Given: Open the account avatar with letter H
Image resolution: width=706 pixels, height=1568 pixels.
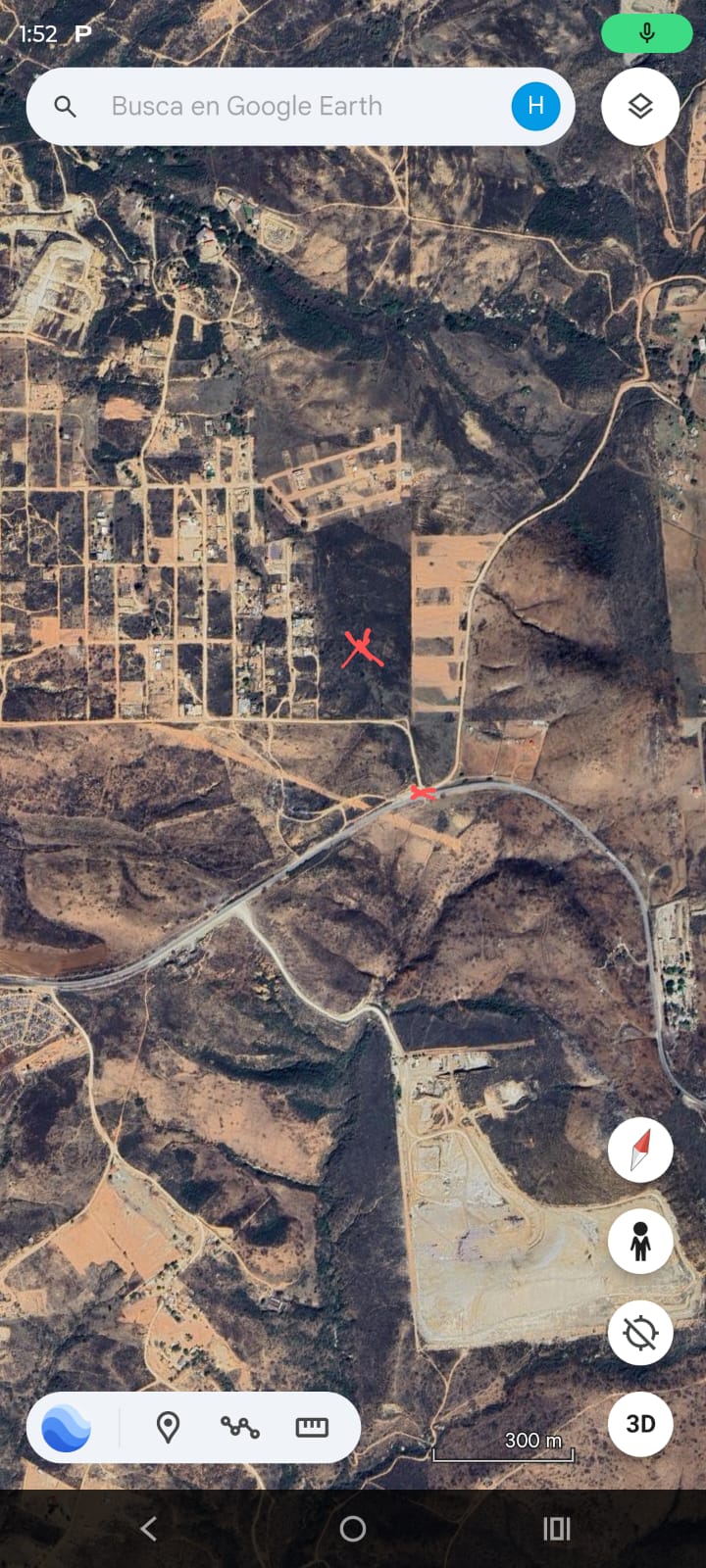Looking at the screenshot, I should pos(535,107).
